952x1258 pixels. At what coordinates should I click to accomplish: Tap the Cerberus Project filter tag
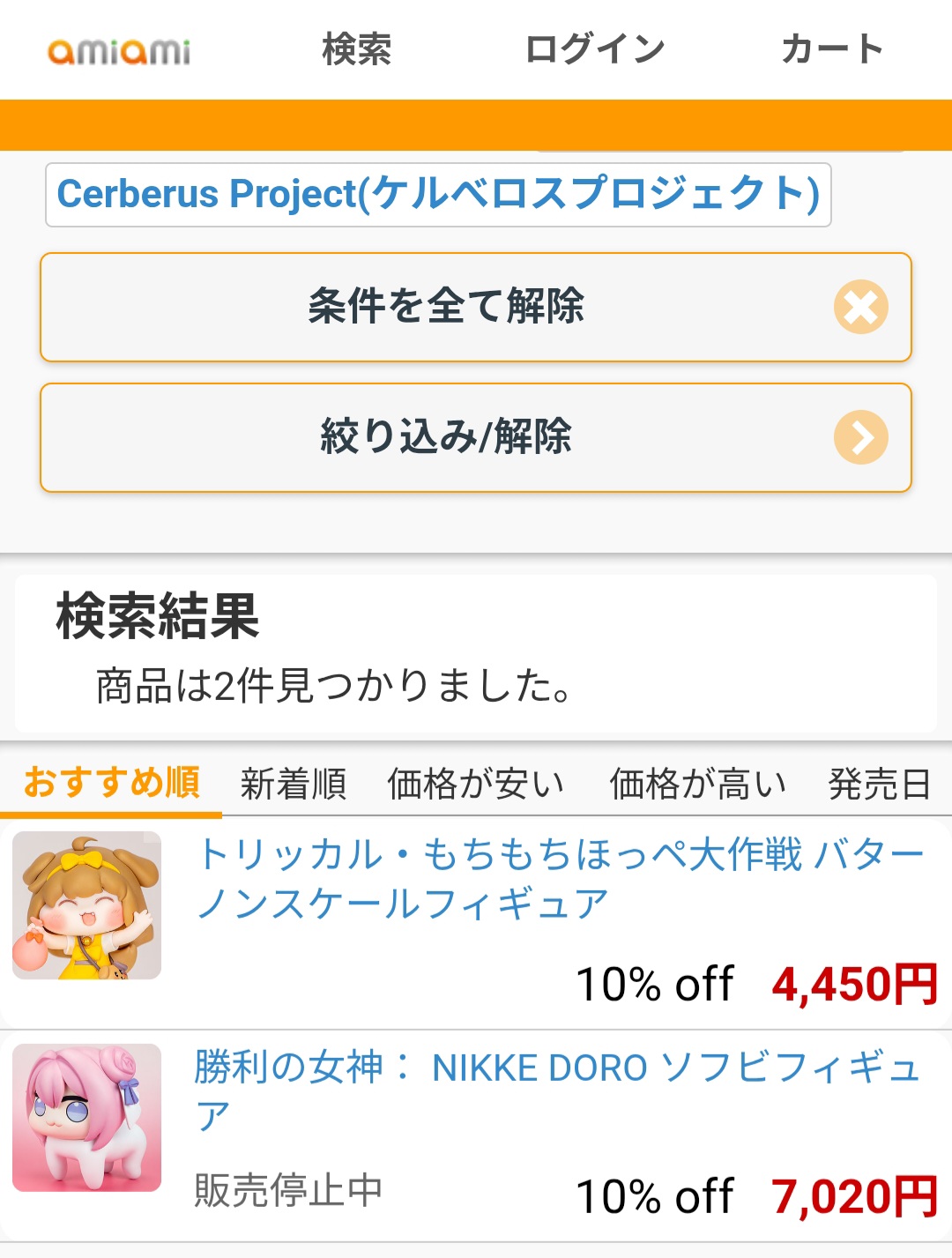coord(438,195)
